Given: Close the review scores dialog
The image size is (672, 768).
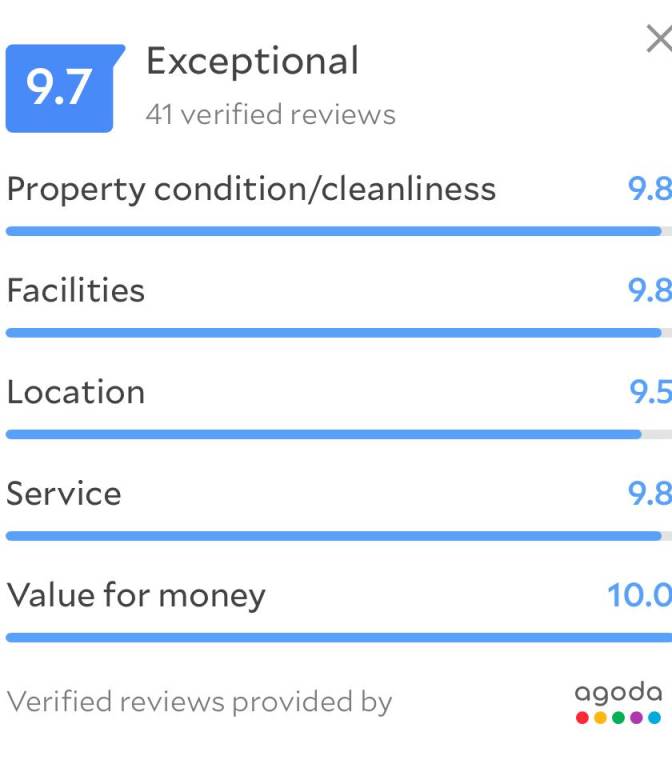Looking at the screenshot, I should (658, 40).
